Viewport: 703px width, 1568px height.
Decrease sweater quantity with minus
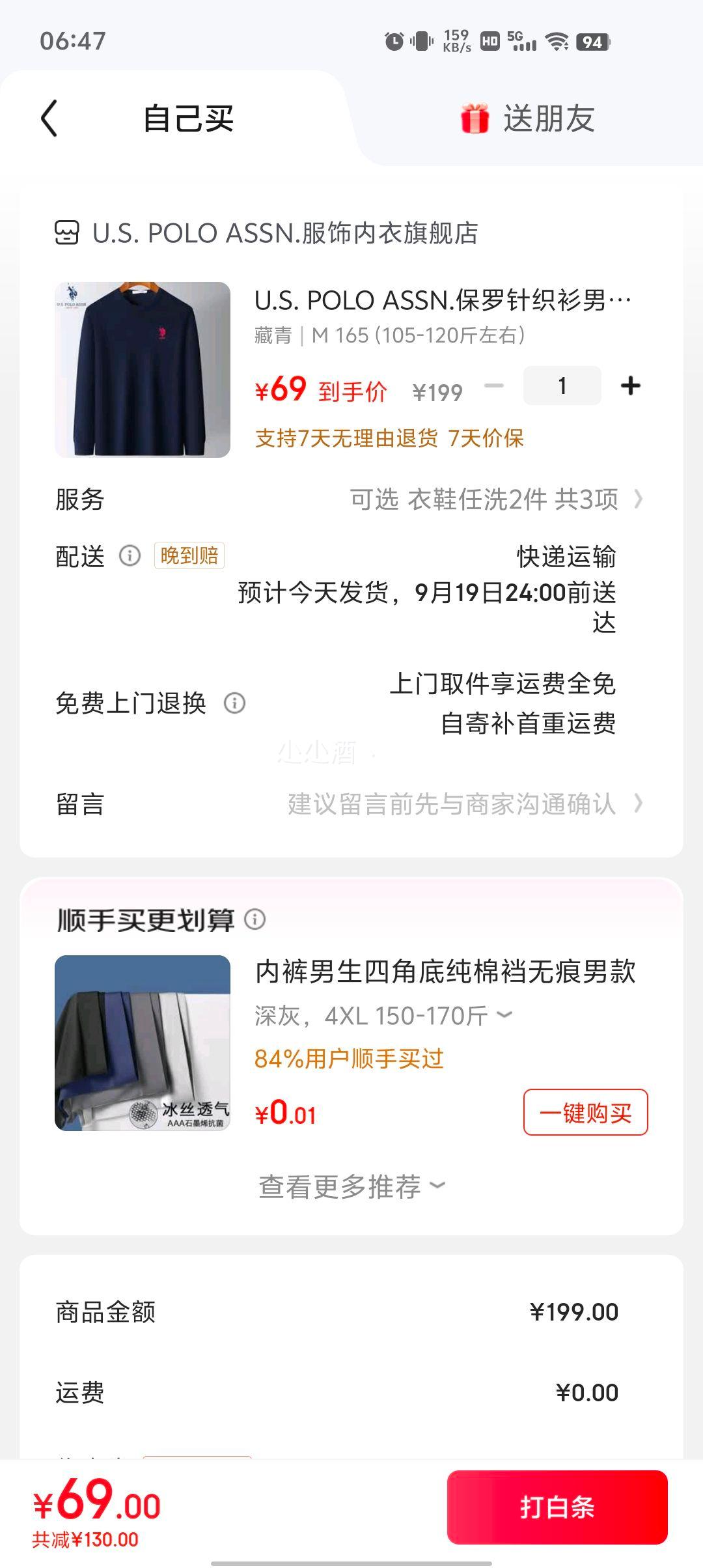coord(494,386)
